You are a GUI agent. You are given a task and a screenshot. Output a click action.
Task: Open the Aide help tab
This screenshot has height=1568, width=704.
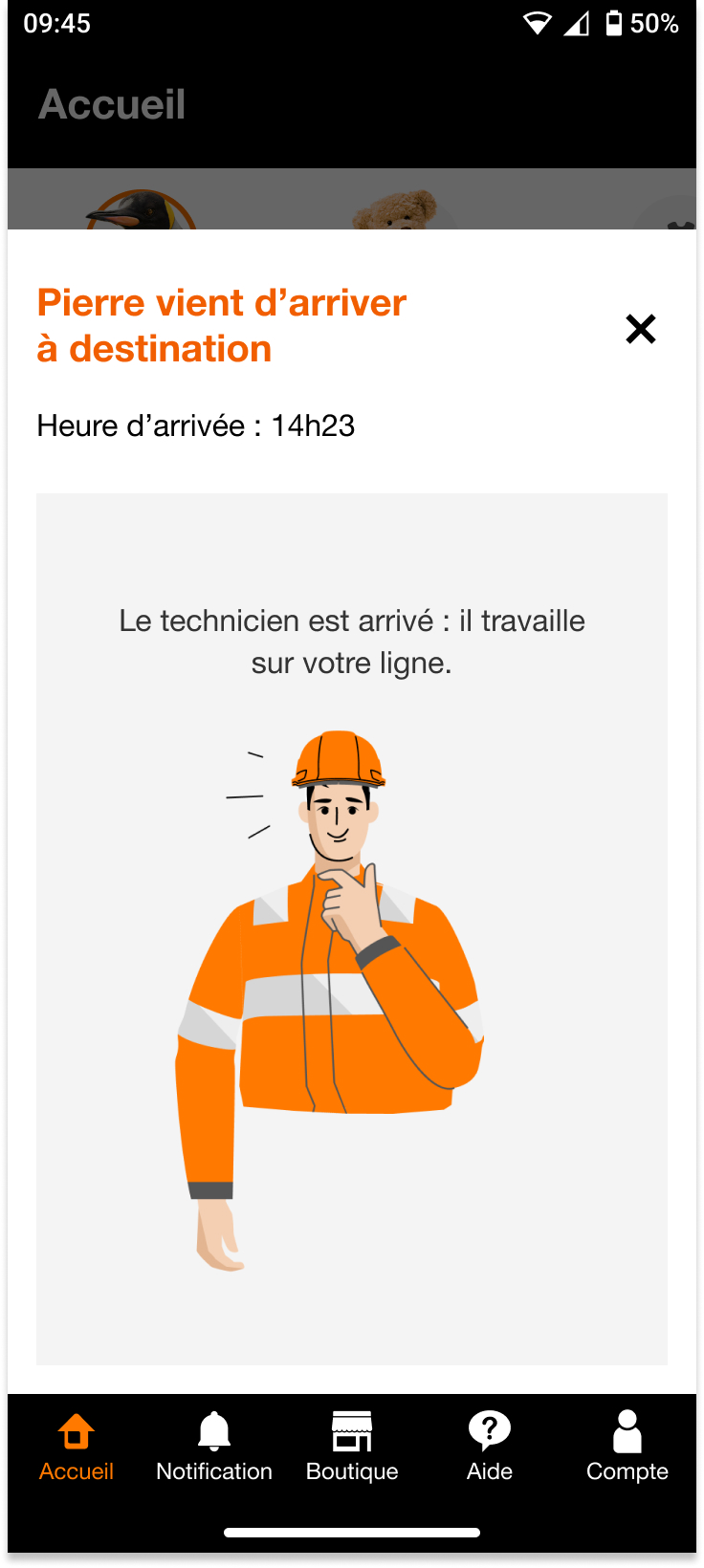point(490,1448)
